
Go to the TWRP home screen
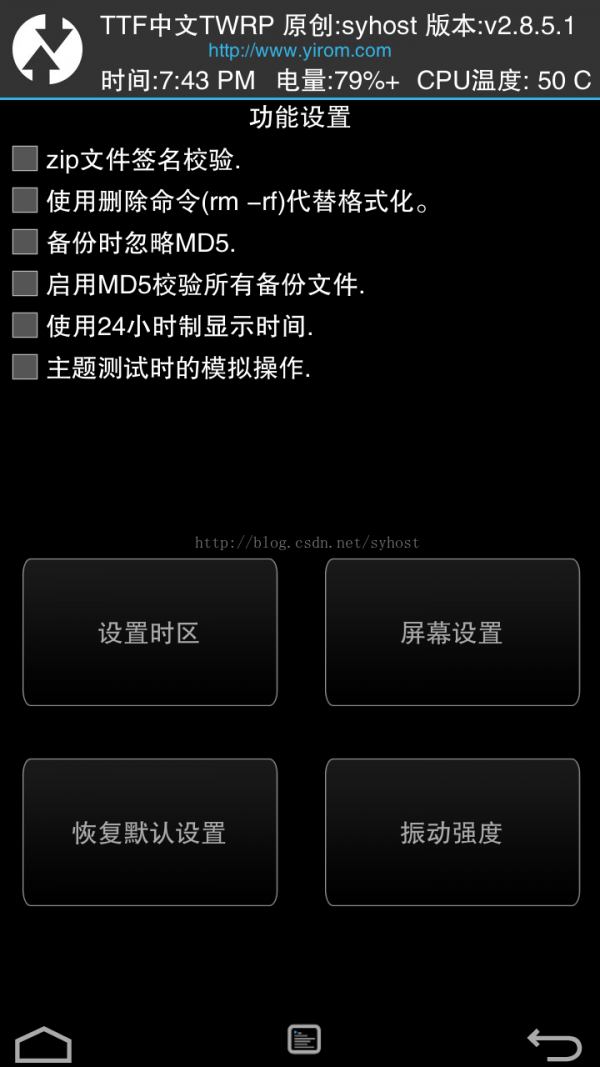(x=44, y=1043)
